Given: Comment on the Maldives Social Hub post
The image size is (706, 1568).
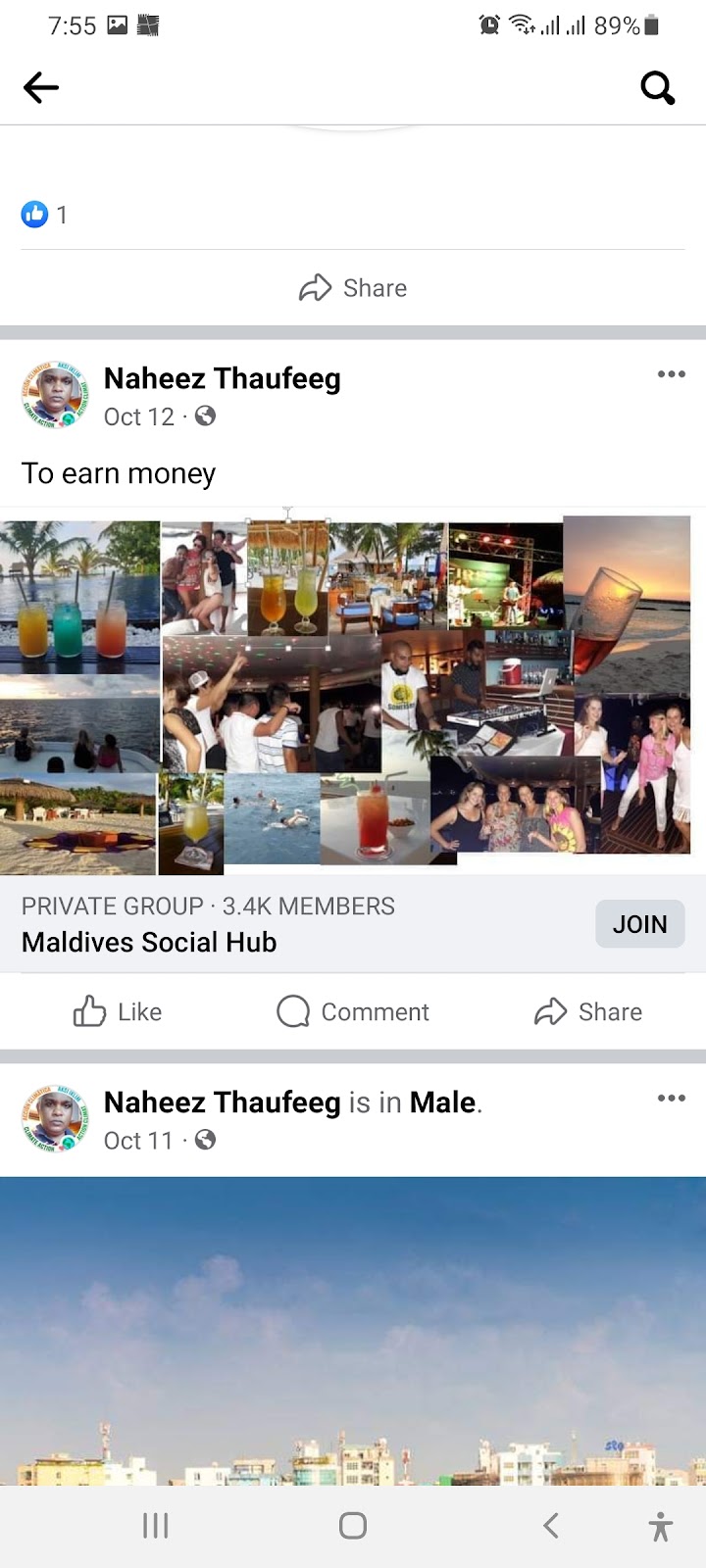Looking at the screenshot, I should [353, 1011].
